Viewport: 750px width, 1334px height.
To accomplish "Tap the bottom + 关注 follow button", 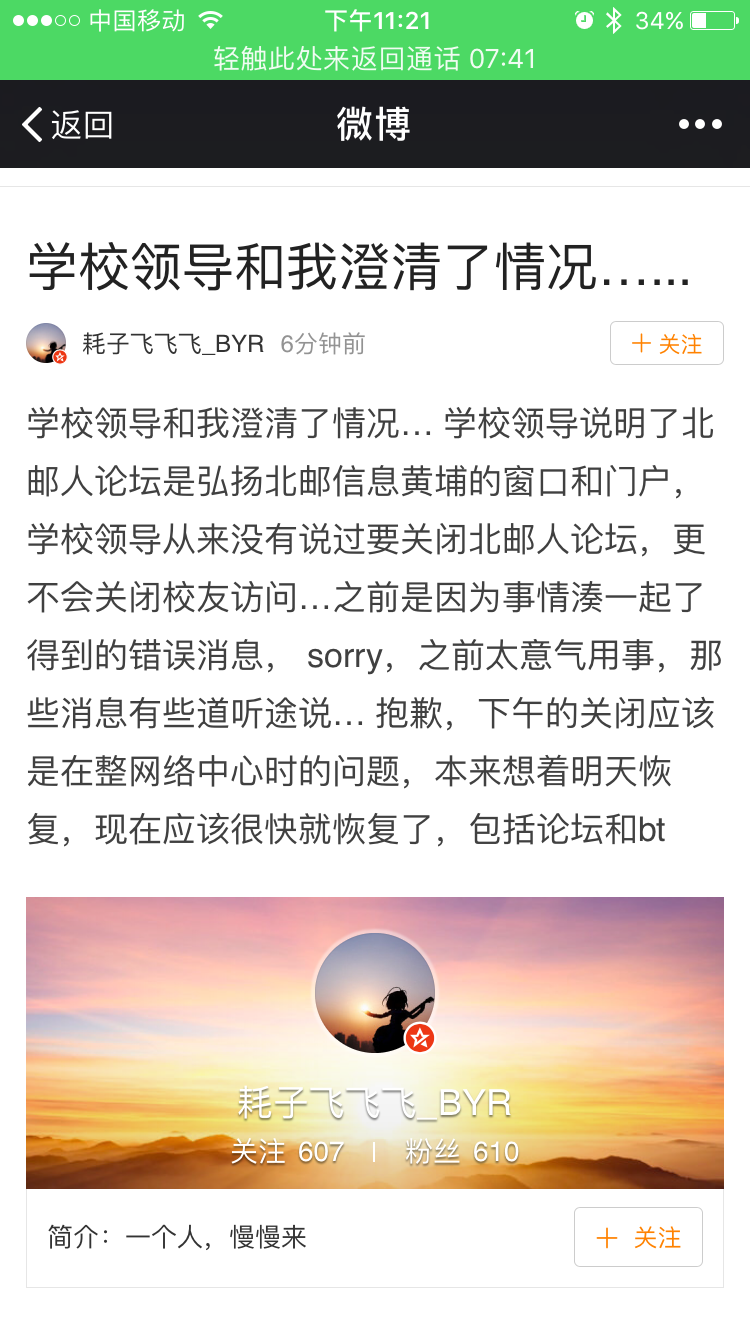I will point(638,1237).
